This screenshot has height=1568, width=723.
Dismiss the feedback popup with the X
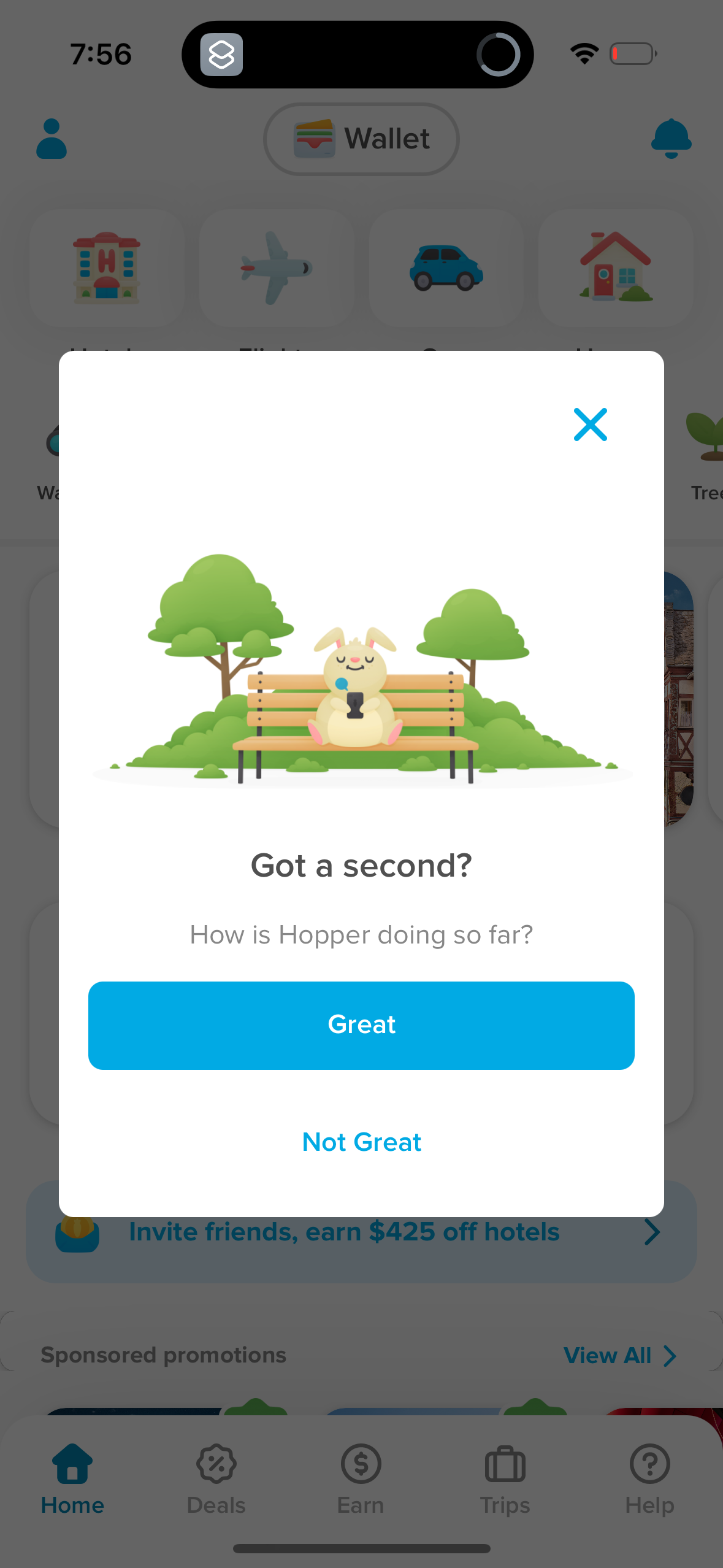click(590, 424)
